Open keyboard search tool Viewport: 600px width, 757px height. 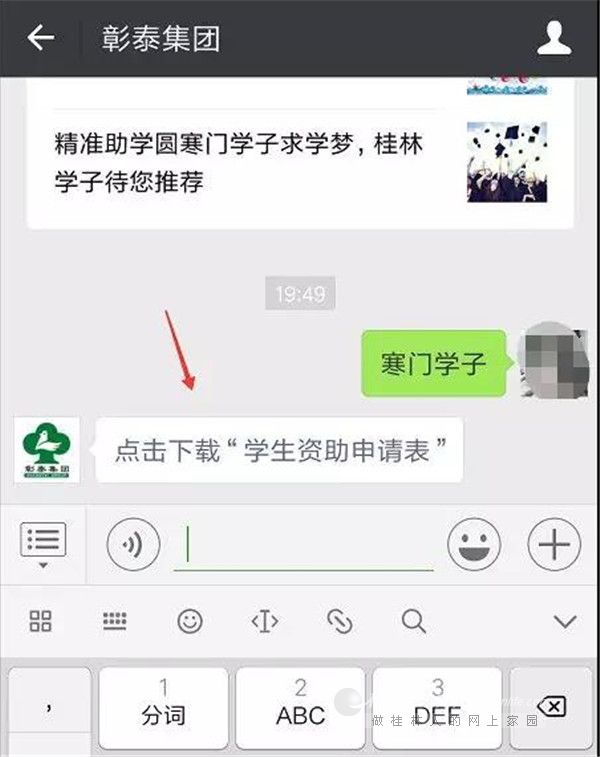[414, 621]
